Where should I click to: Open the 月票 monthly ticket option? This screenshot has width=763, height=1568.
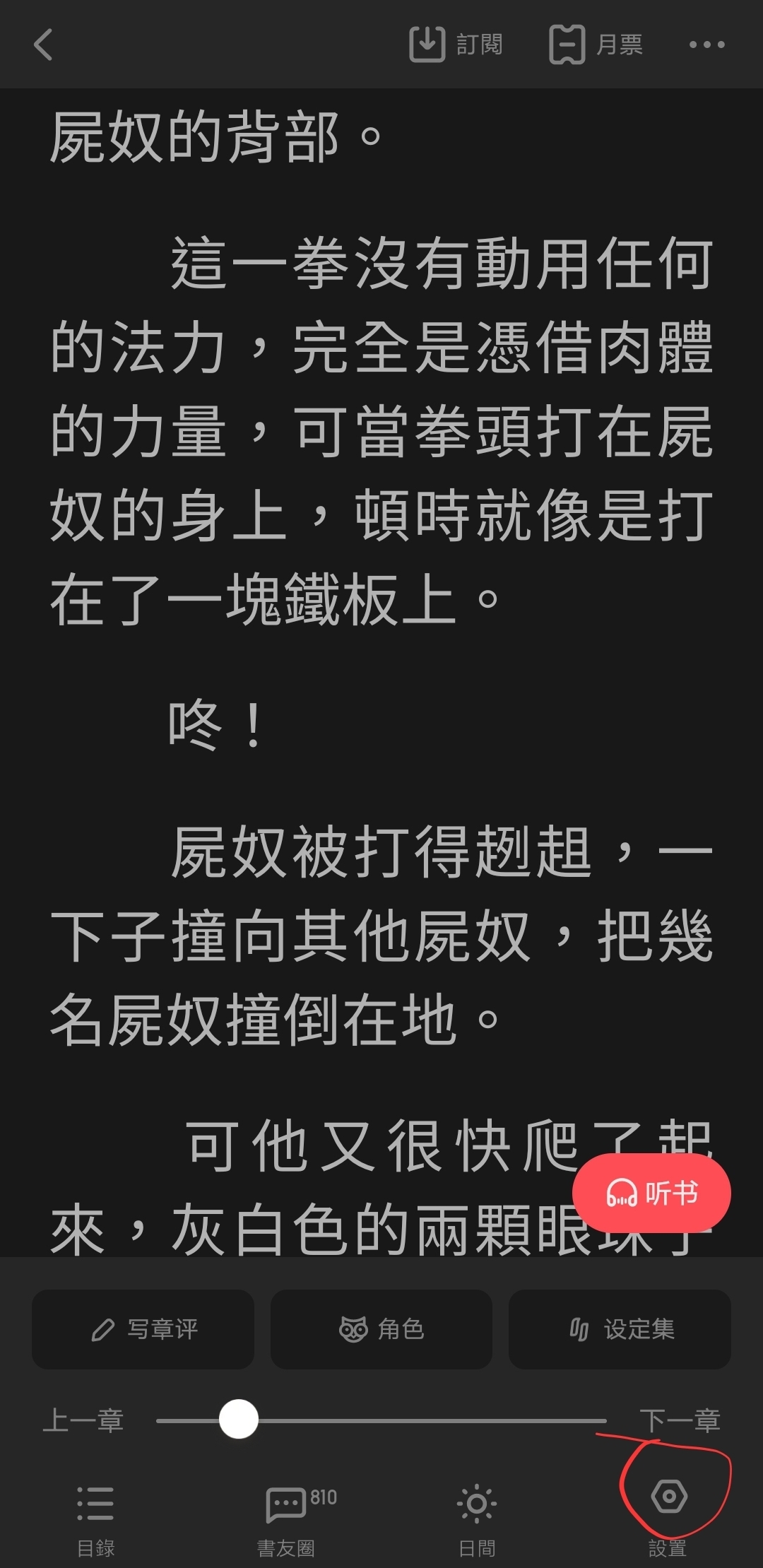[596, 45]
